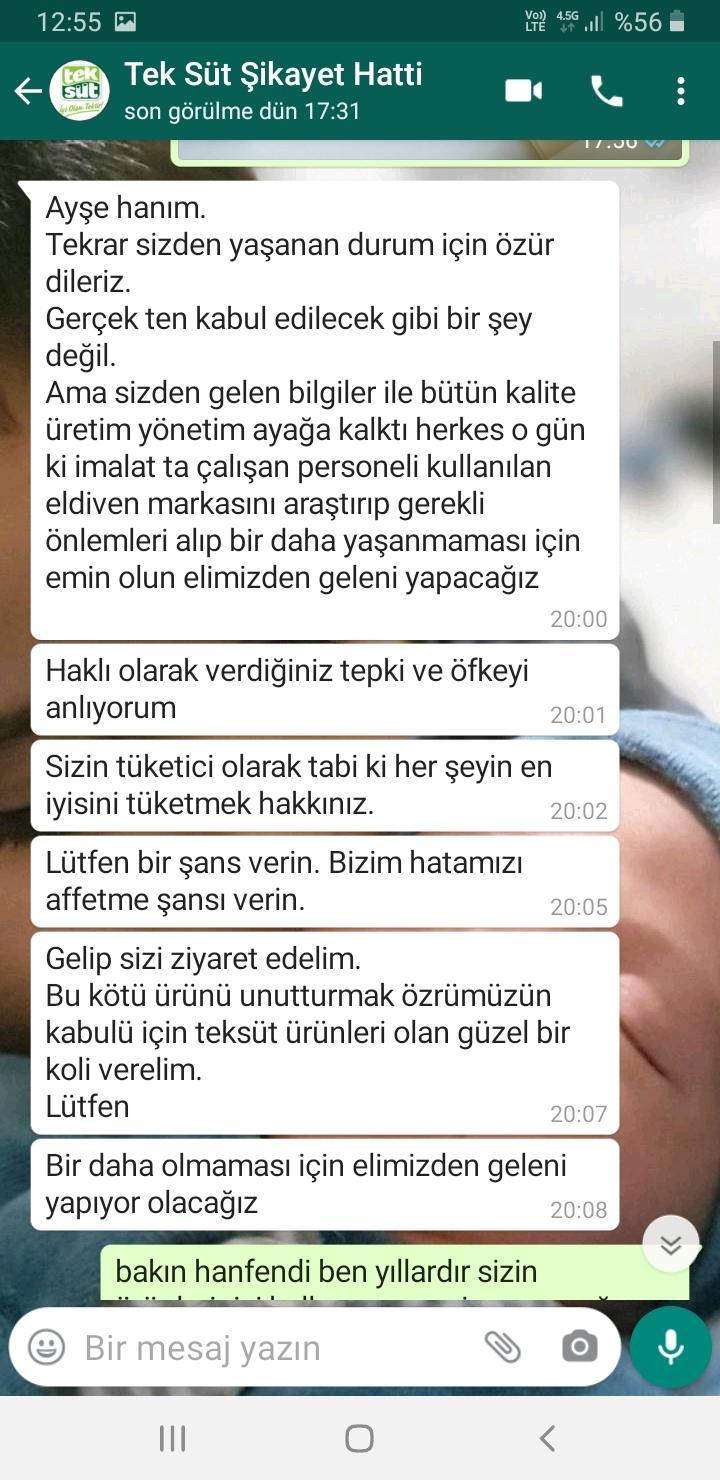Start a video call with Tek Süt

[x=524, y=91]
